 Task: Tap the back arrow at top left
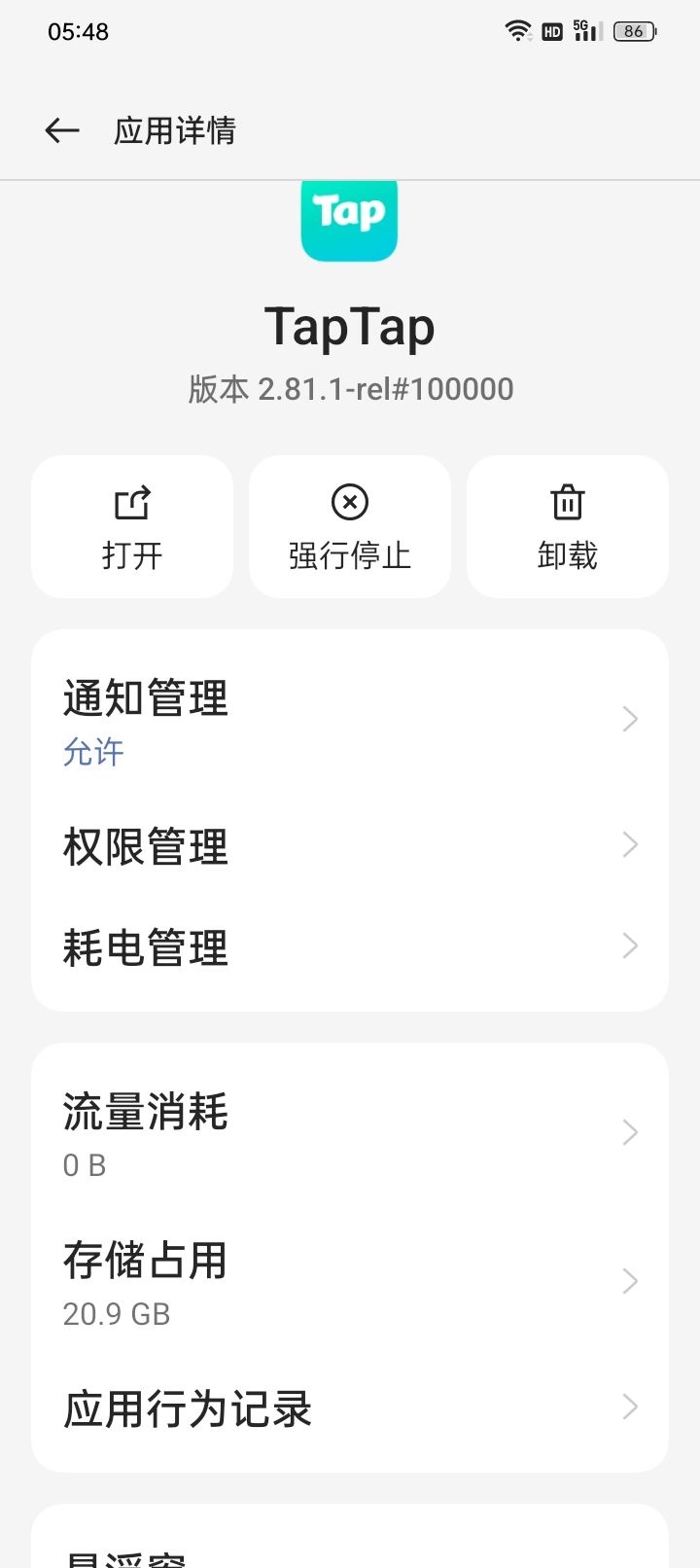click(x=60, y=129)
